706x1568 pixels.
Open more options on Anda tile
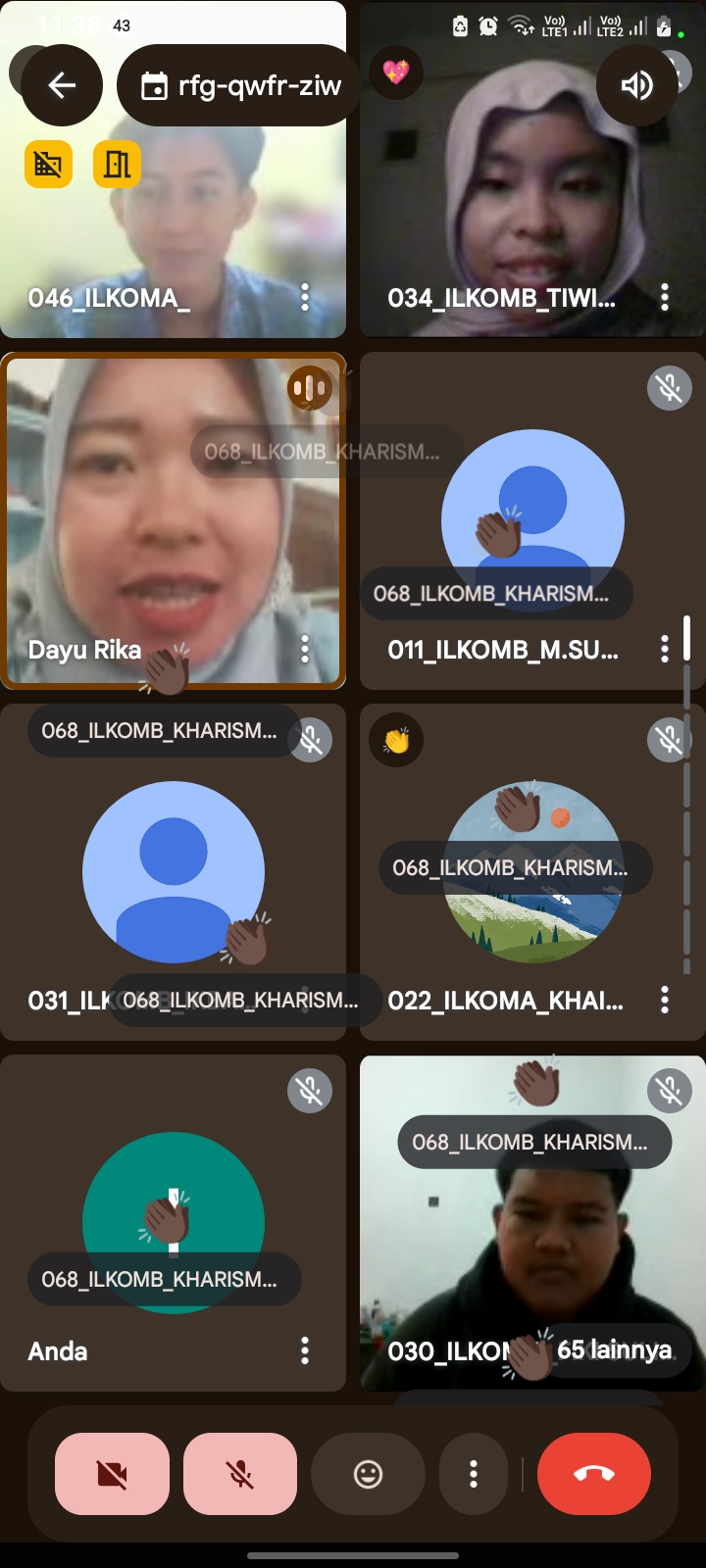pos(305,1350)
